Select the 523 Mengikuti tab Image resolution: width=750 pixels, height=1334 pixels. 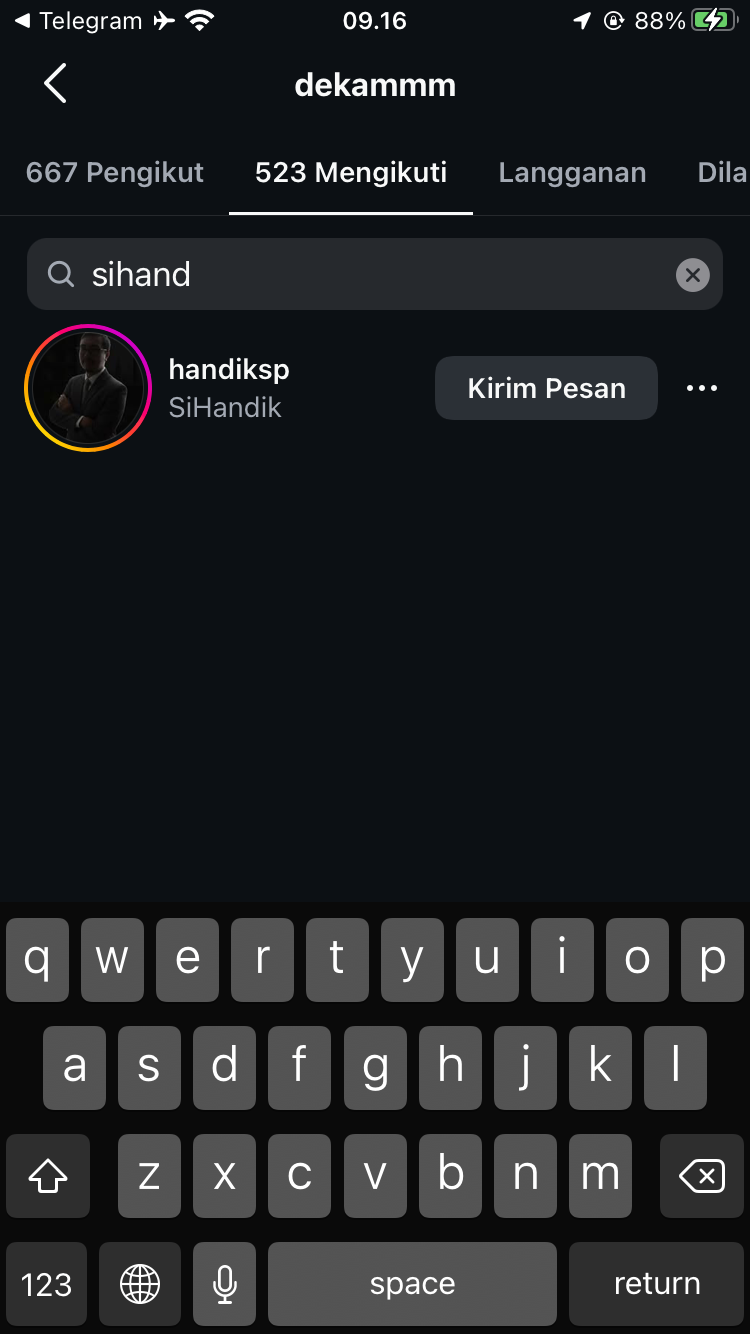[x=351, y=173]
